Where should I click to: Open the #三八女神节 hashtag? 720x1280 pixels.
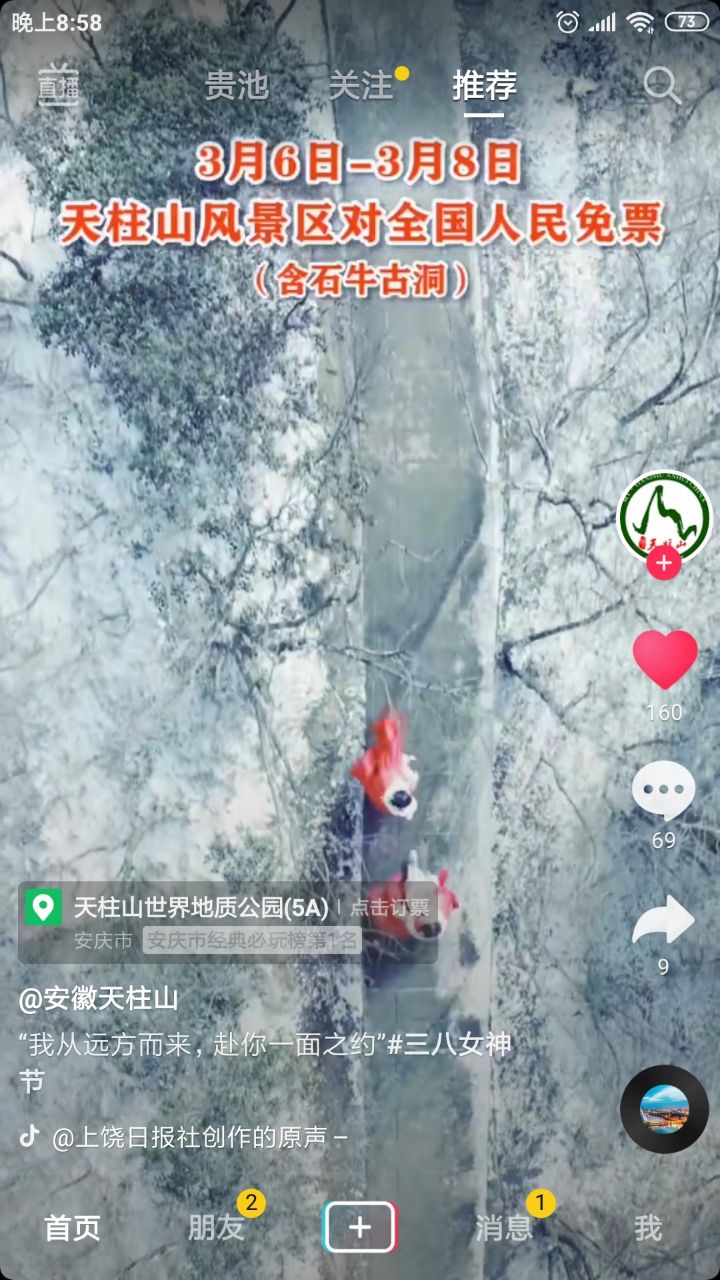pyautogui.click(x=449, y=1046)
